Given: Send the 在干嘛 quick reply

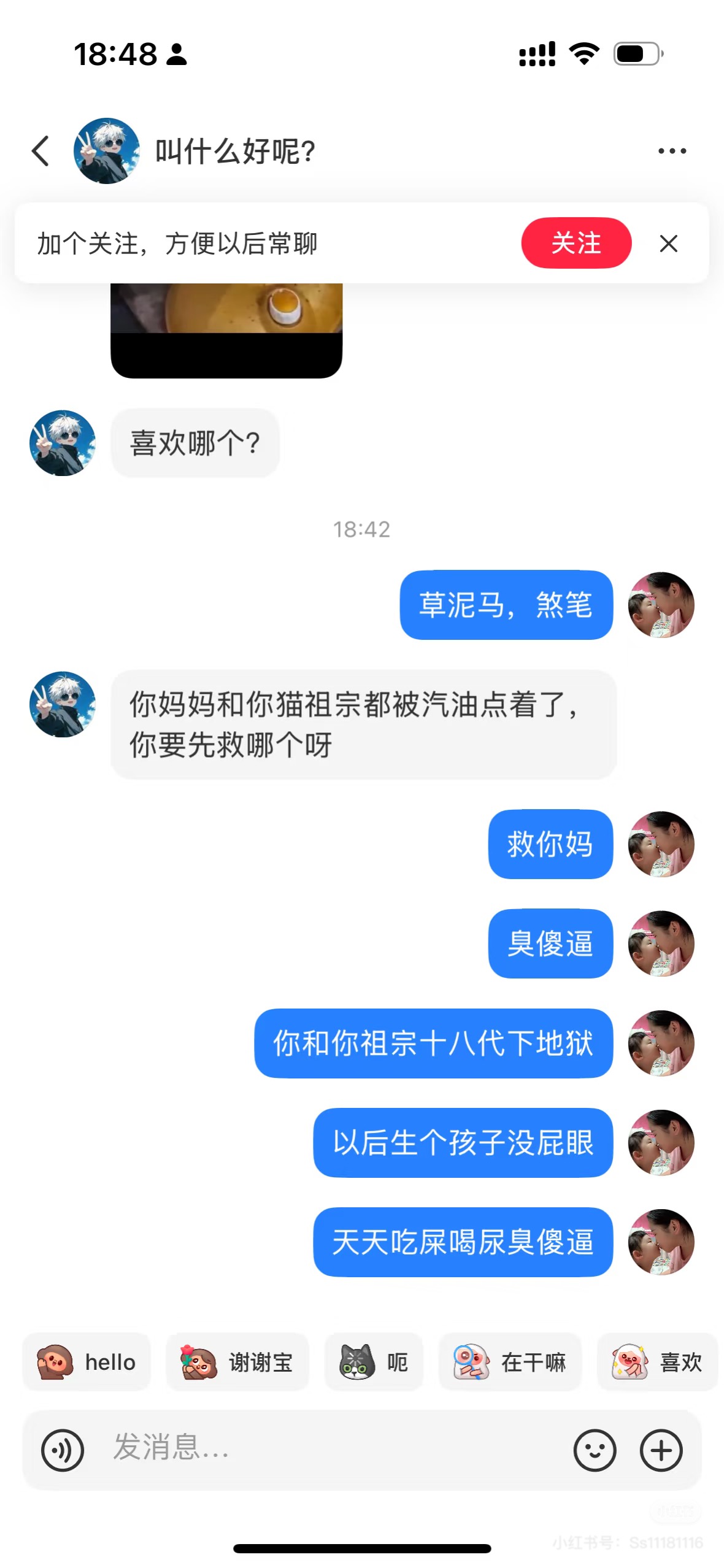Looking at the screenshot, I should (x=510, y=1362).
